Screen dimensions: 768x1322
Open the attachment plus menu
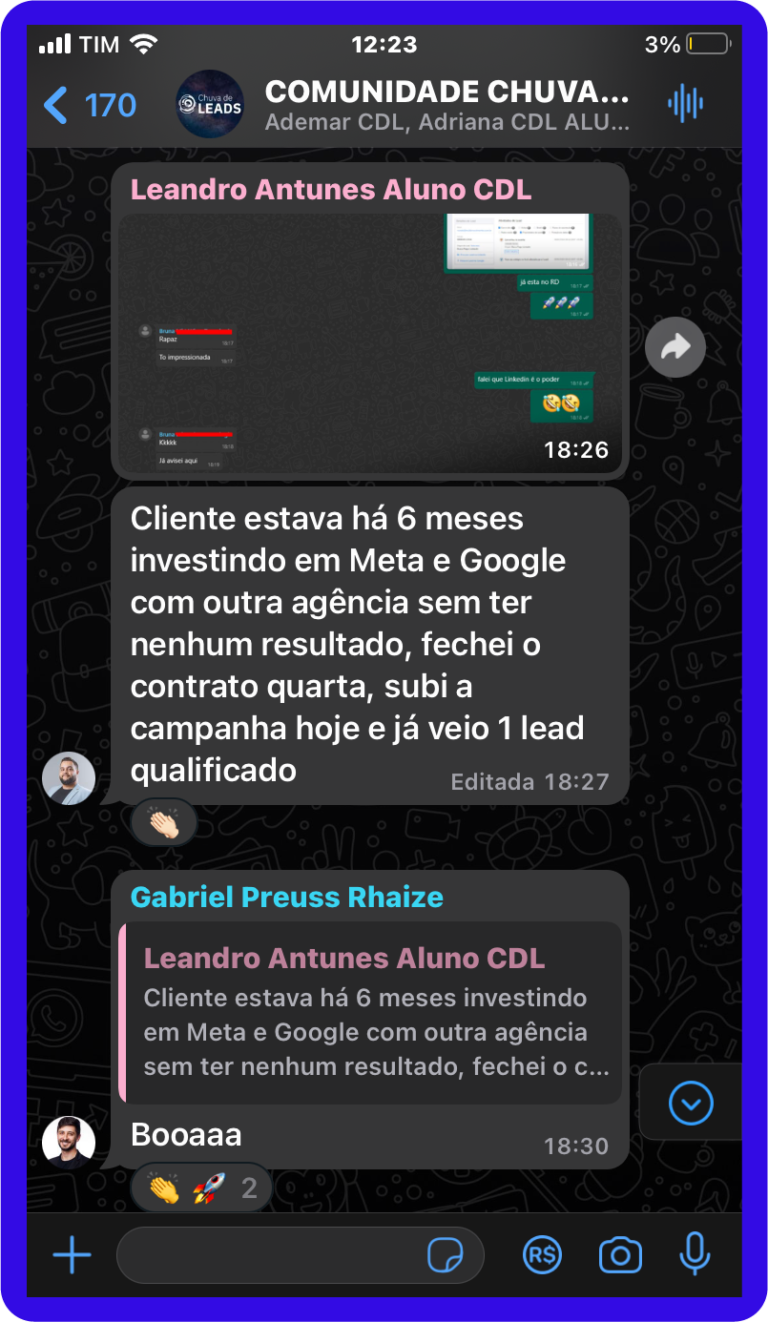72,1256
